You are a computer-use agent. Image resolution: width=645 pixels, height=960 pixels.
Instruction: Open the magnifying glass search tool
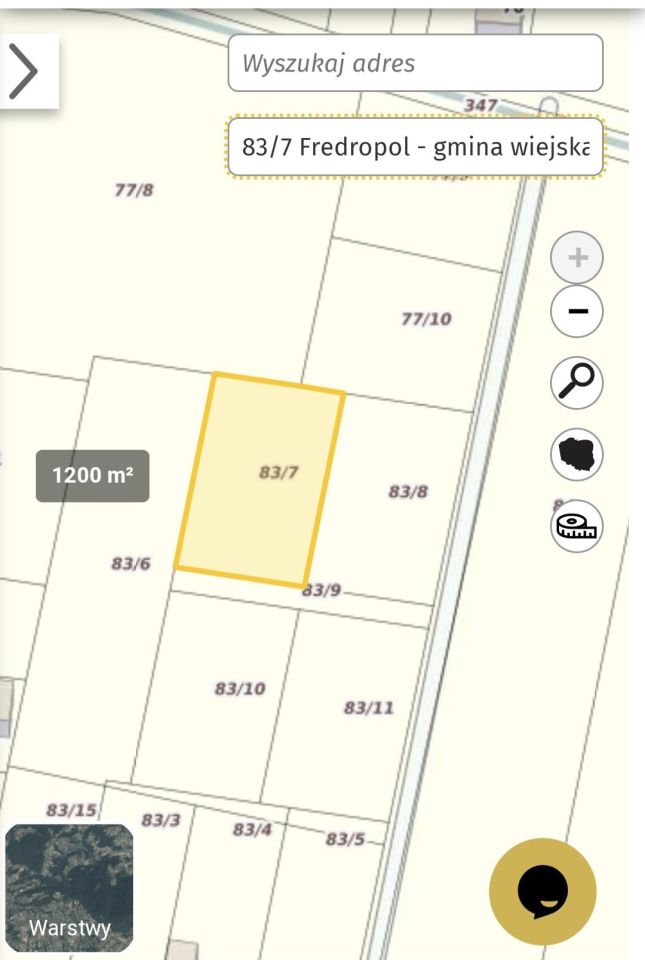click(x=577, y=382)
